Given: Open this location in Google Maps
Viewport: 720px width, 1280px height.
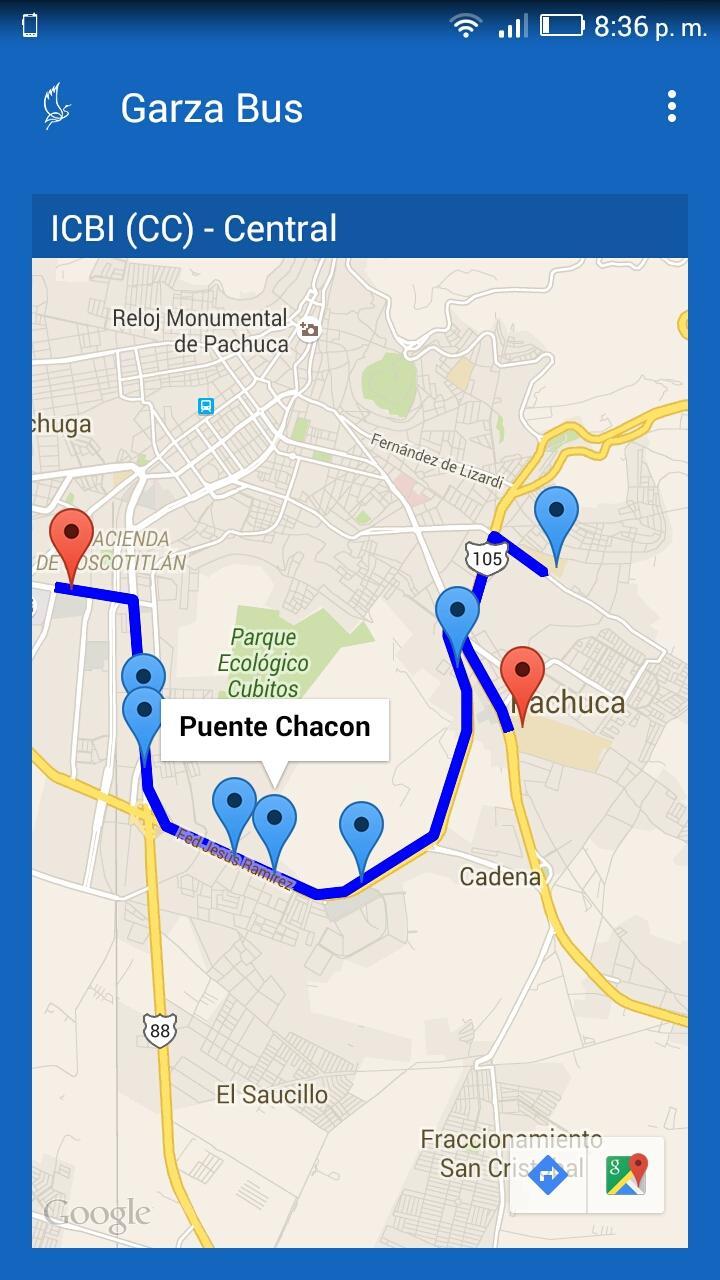Looking at the screenshot, I should pos(626,1174).
